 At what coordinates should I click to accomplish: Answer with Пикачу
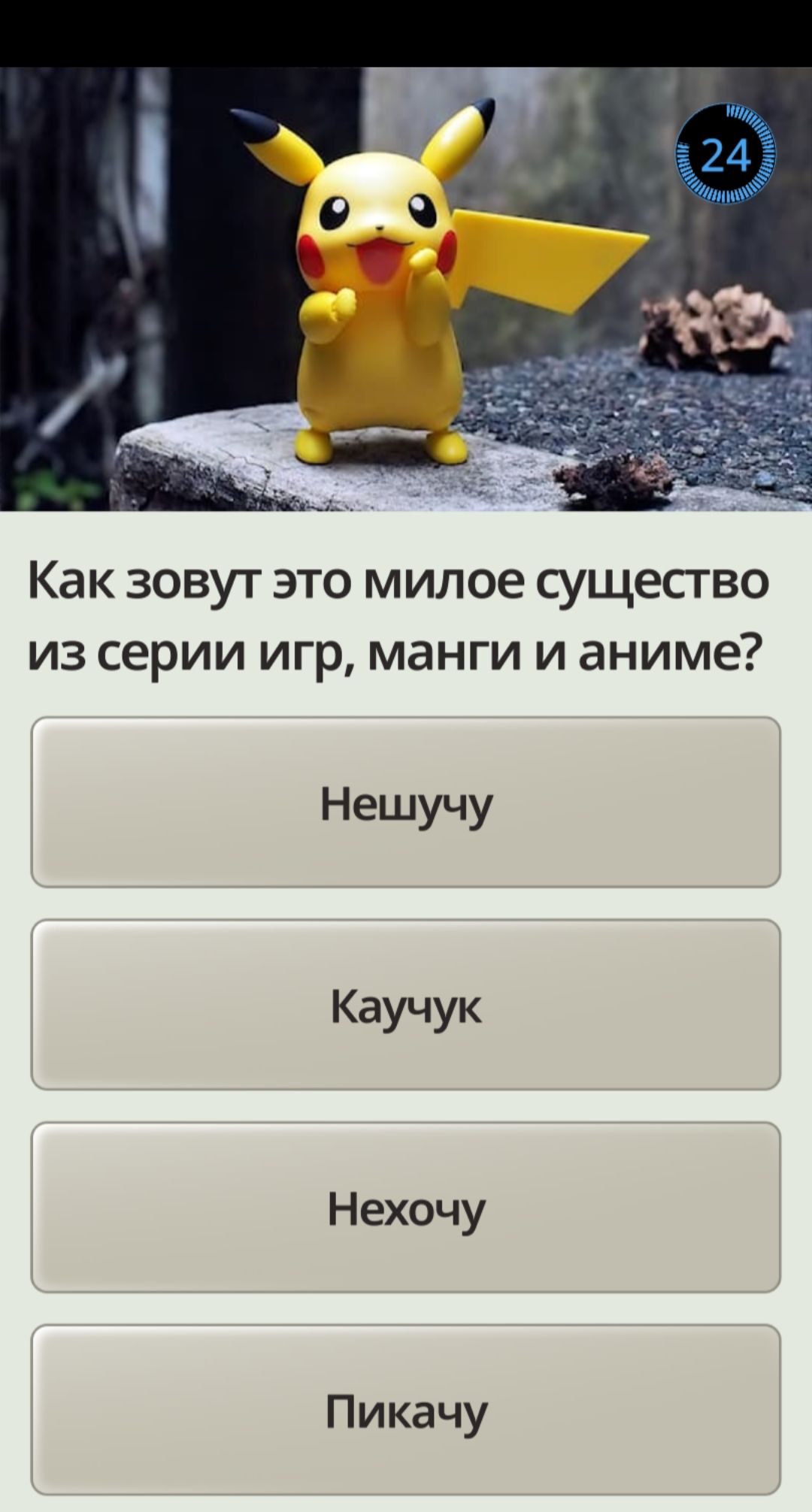(406, 1410)
